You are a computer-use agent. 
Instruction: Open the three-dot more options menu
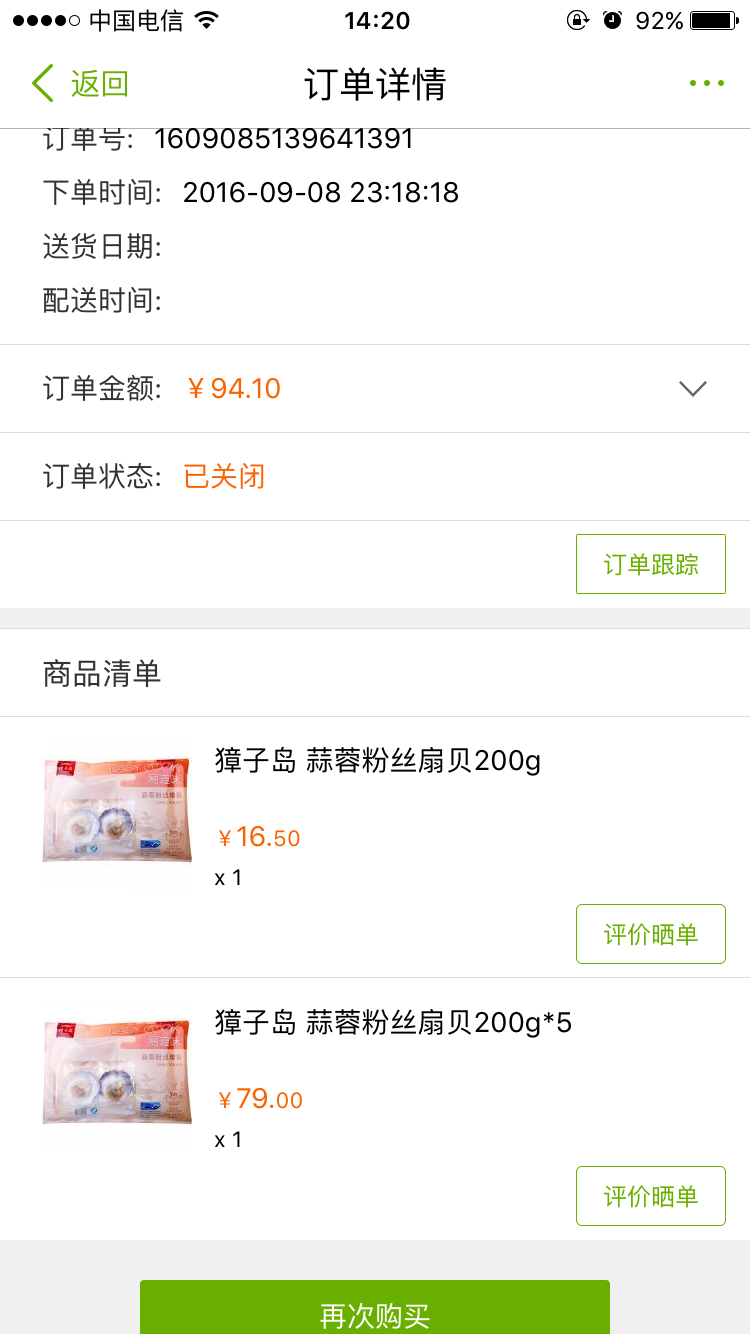pos(707,83)
